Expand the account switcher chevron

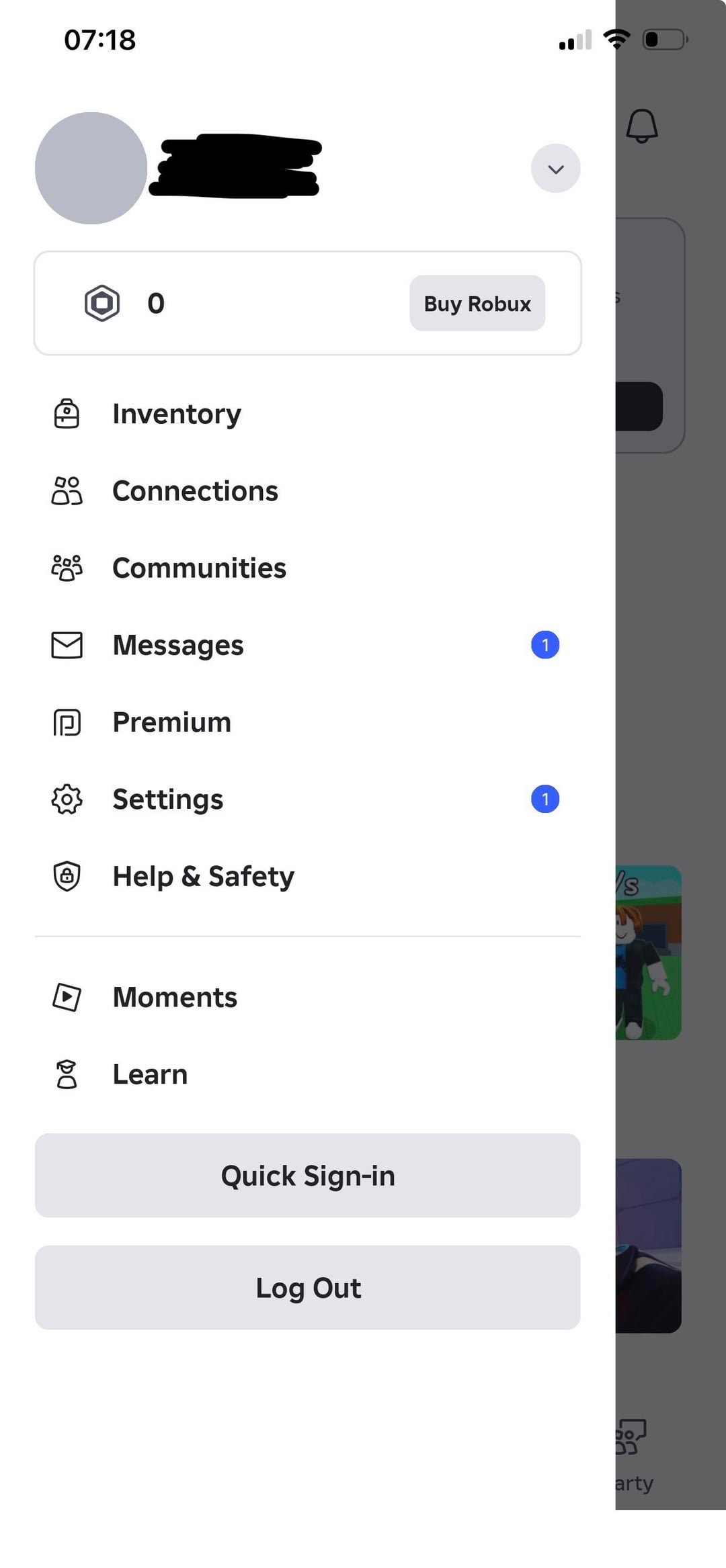pos(555,169)
